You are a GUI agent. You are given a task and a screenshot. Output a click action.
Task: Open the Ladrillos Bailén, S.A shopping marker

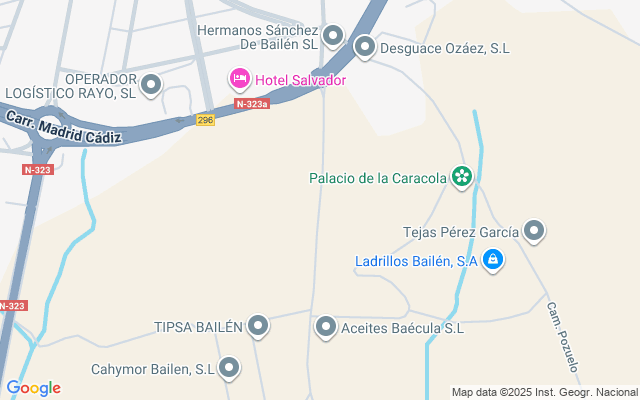492,261
